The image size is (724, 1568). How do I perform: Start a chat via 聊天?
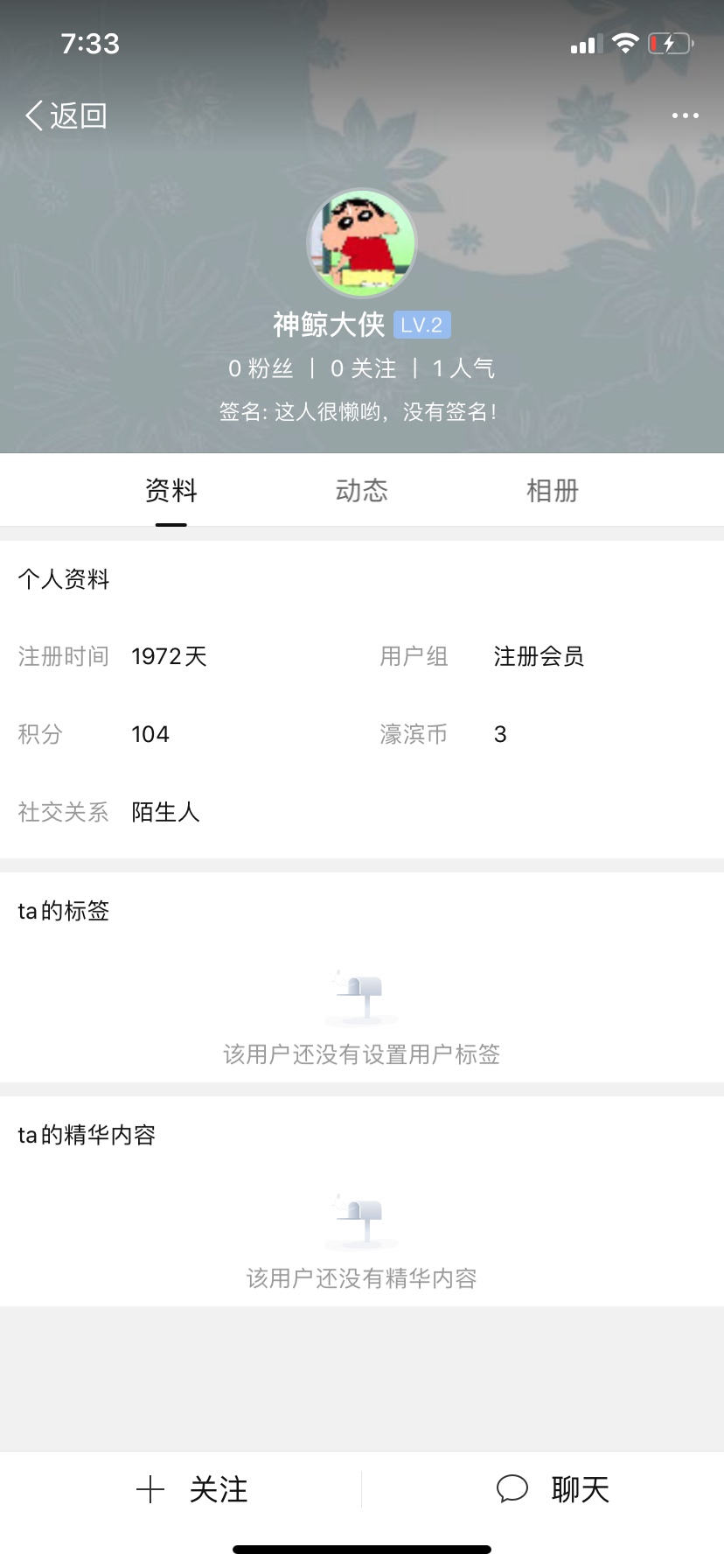click(553, 1489)
